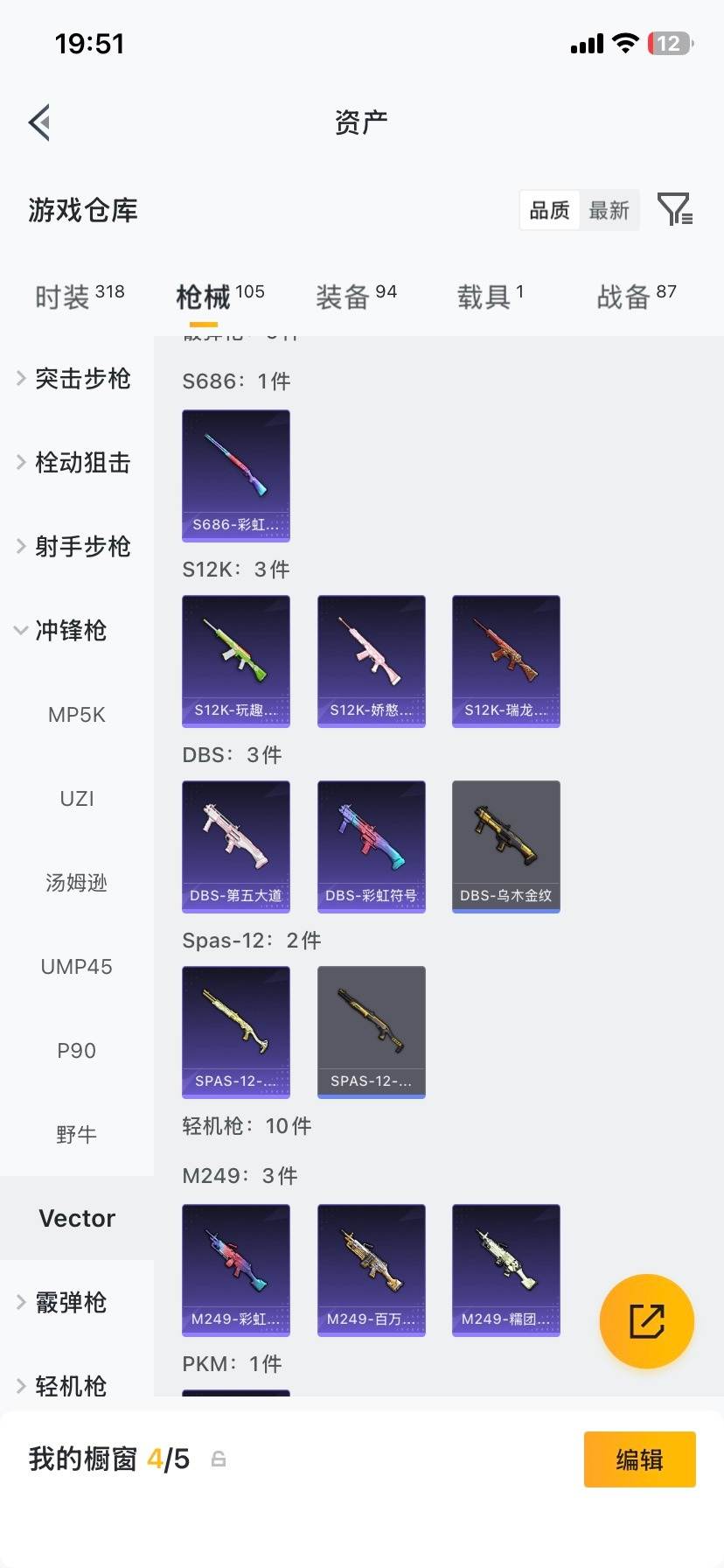Select UMP45 in the sidebar list
Image resolution: width=724 pixels, height=1568 pixels.
(x=76, y=966)
